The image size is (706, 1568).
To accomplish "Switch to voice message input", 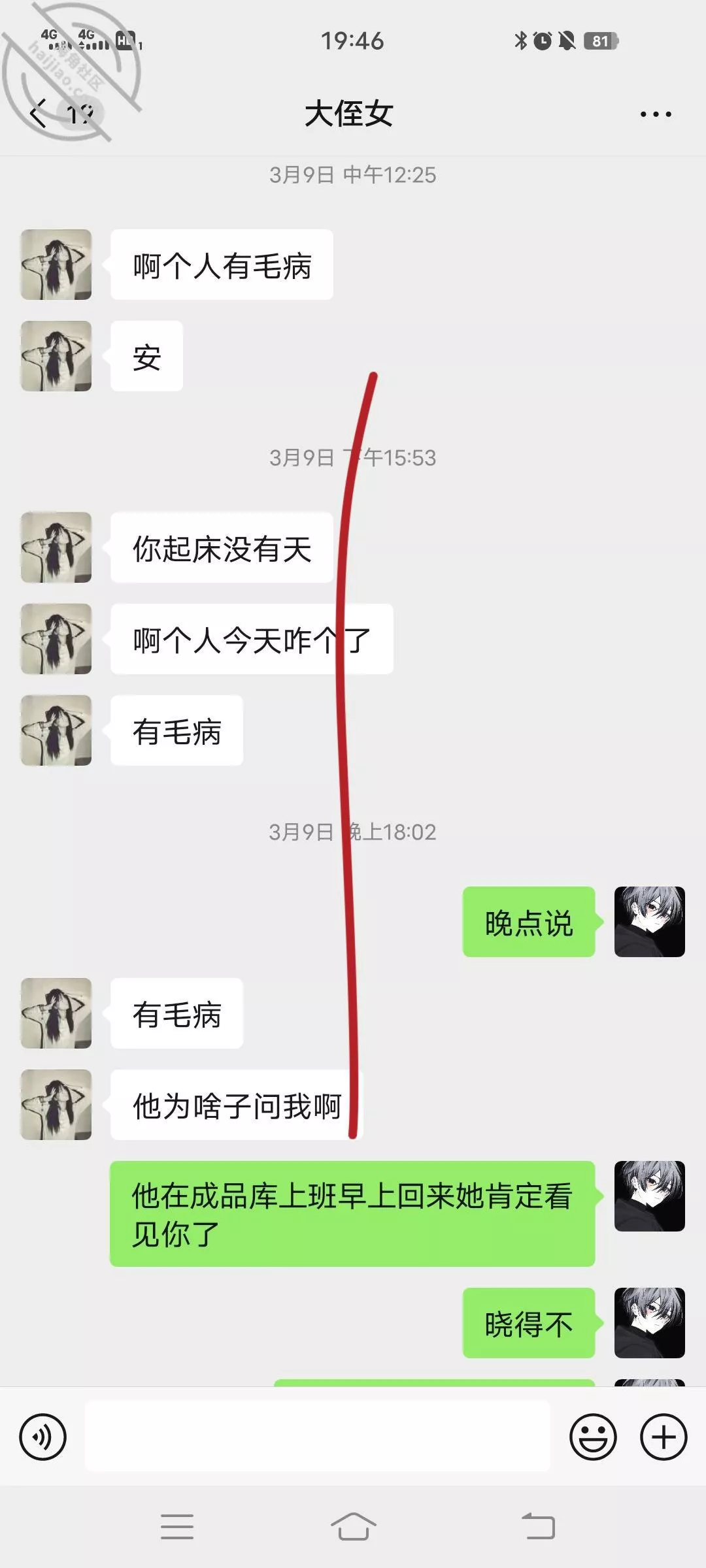I will [x=43, y=1437].
